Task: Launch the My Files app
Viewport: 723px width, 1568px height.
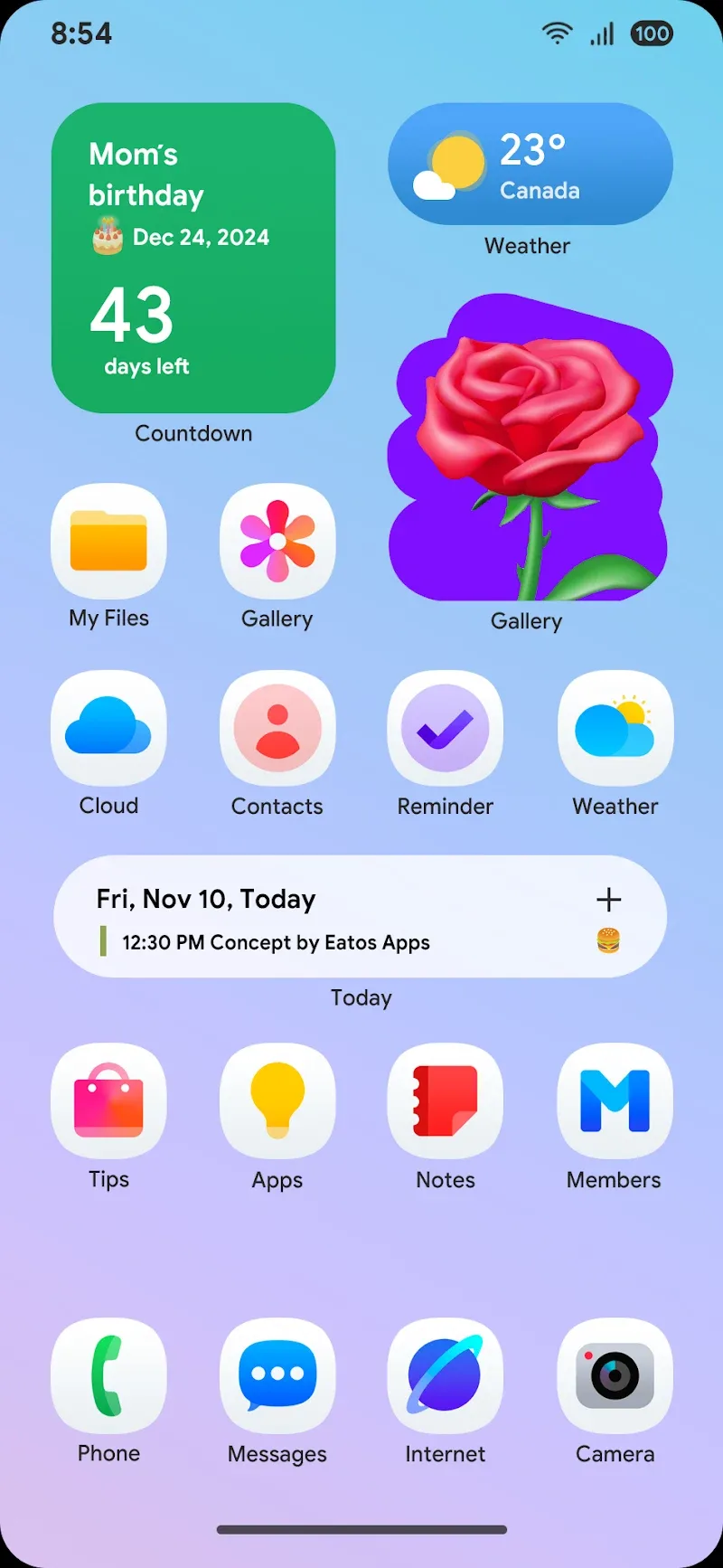Action: click(x=108, y=542)
